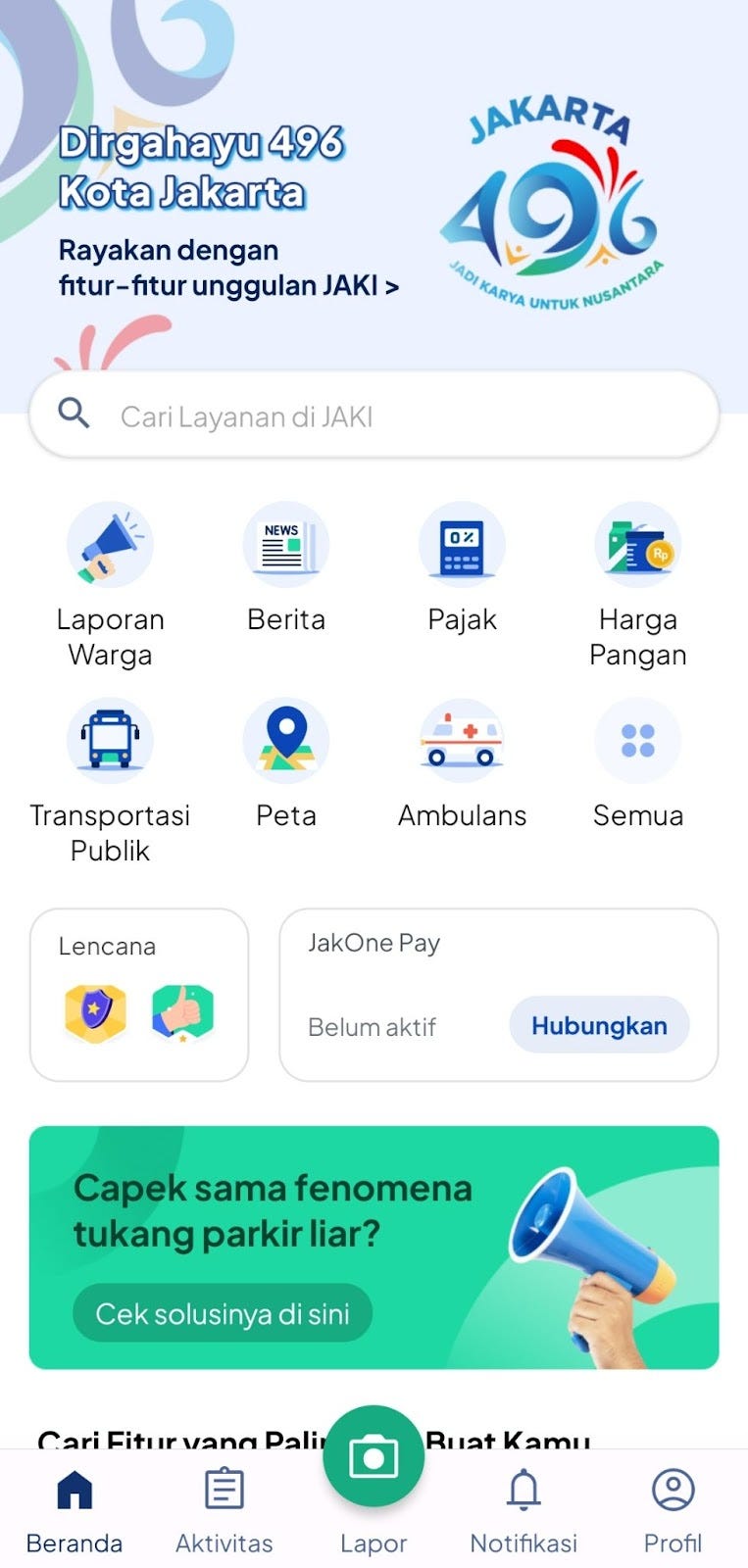This screenshot has height=1568, width=748.
Task: Open Rayakan dengan fitur-fitur unggulan JAKI link
Action: click(228, 268)
